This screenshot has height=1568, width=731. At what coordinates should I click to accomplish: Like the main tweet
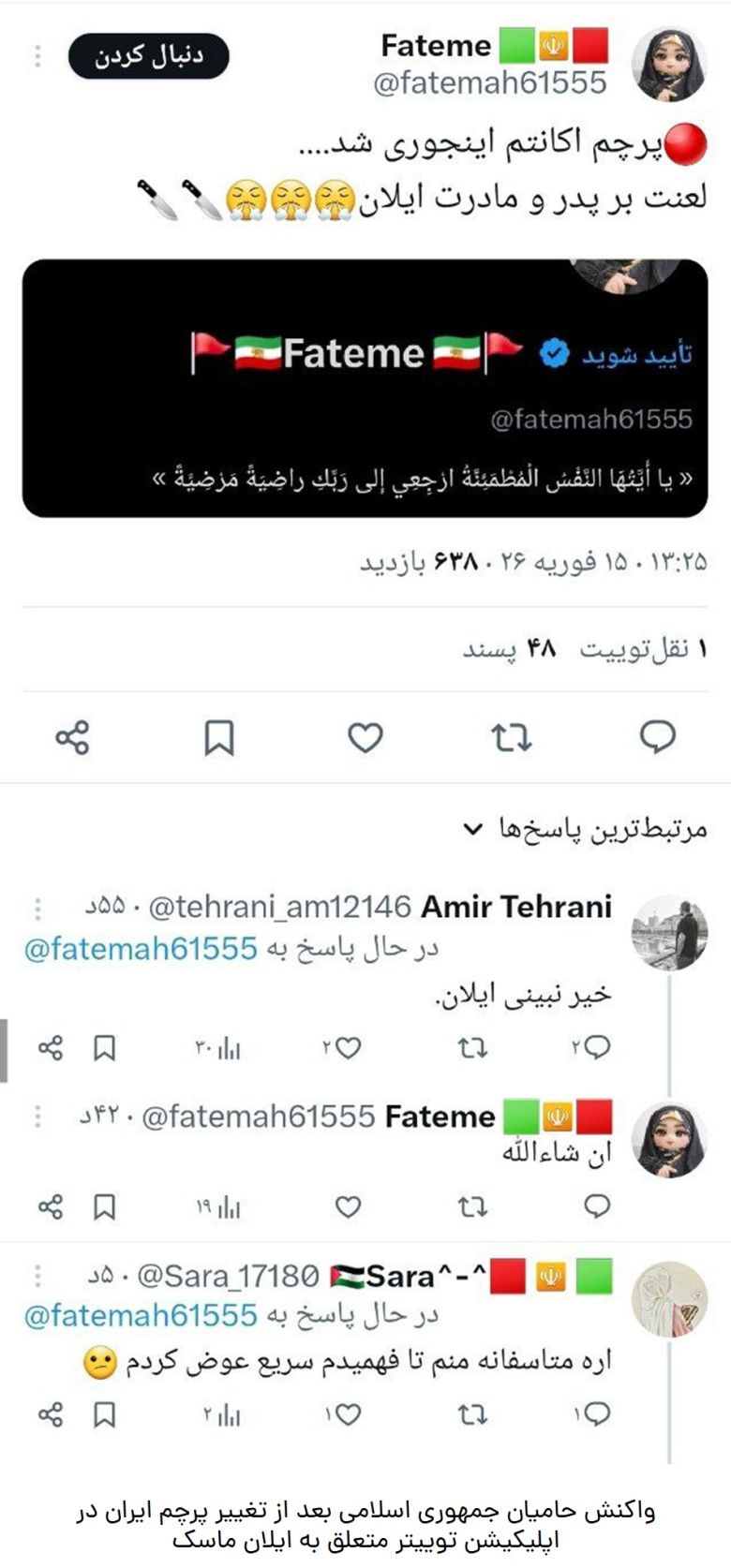point(365,737)
